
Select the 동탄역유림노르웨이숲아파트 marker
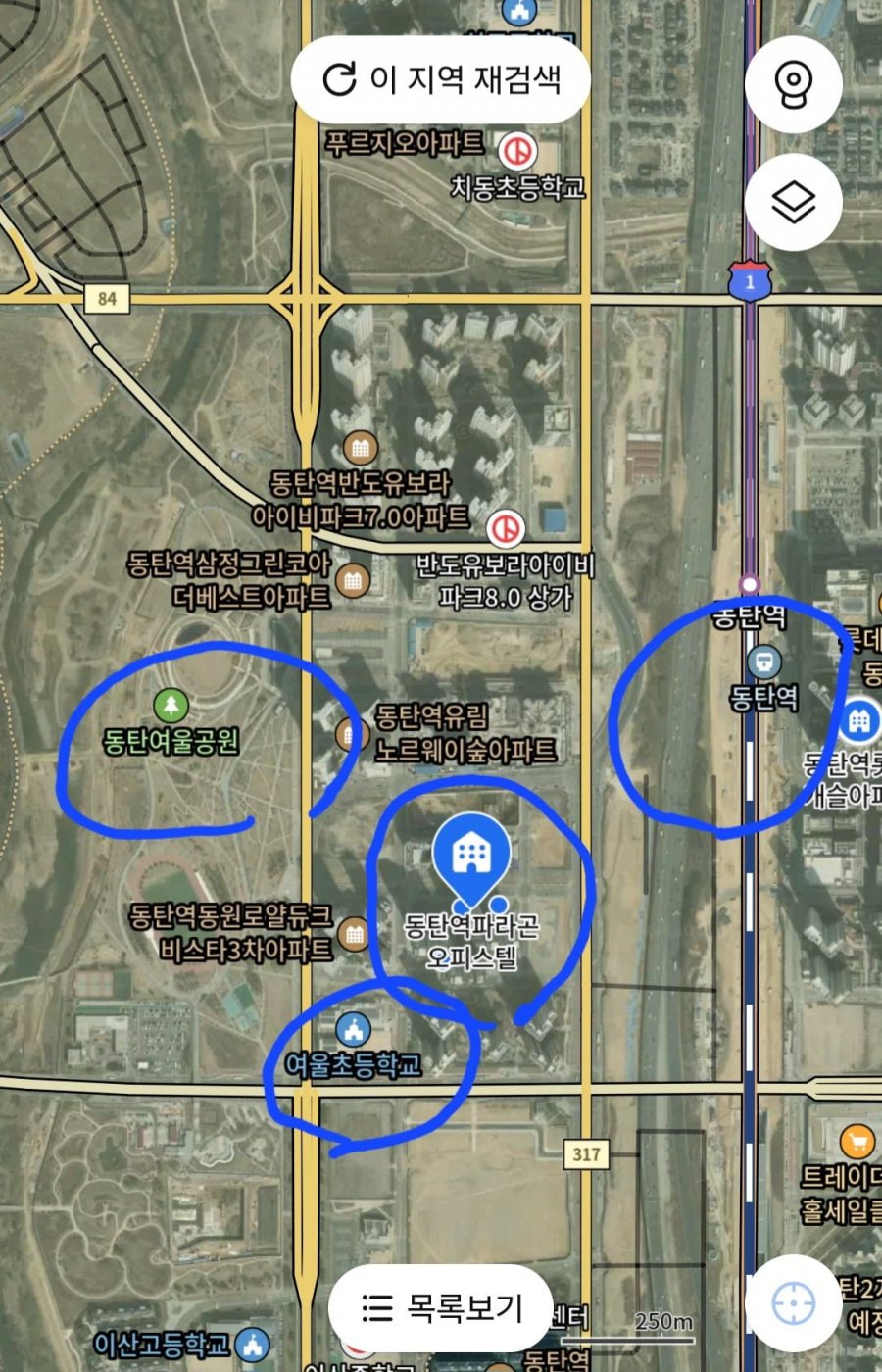pos(348,732)
